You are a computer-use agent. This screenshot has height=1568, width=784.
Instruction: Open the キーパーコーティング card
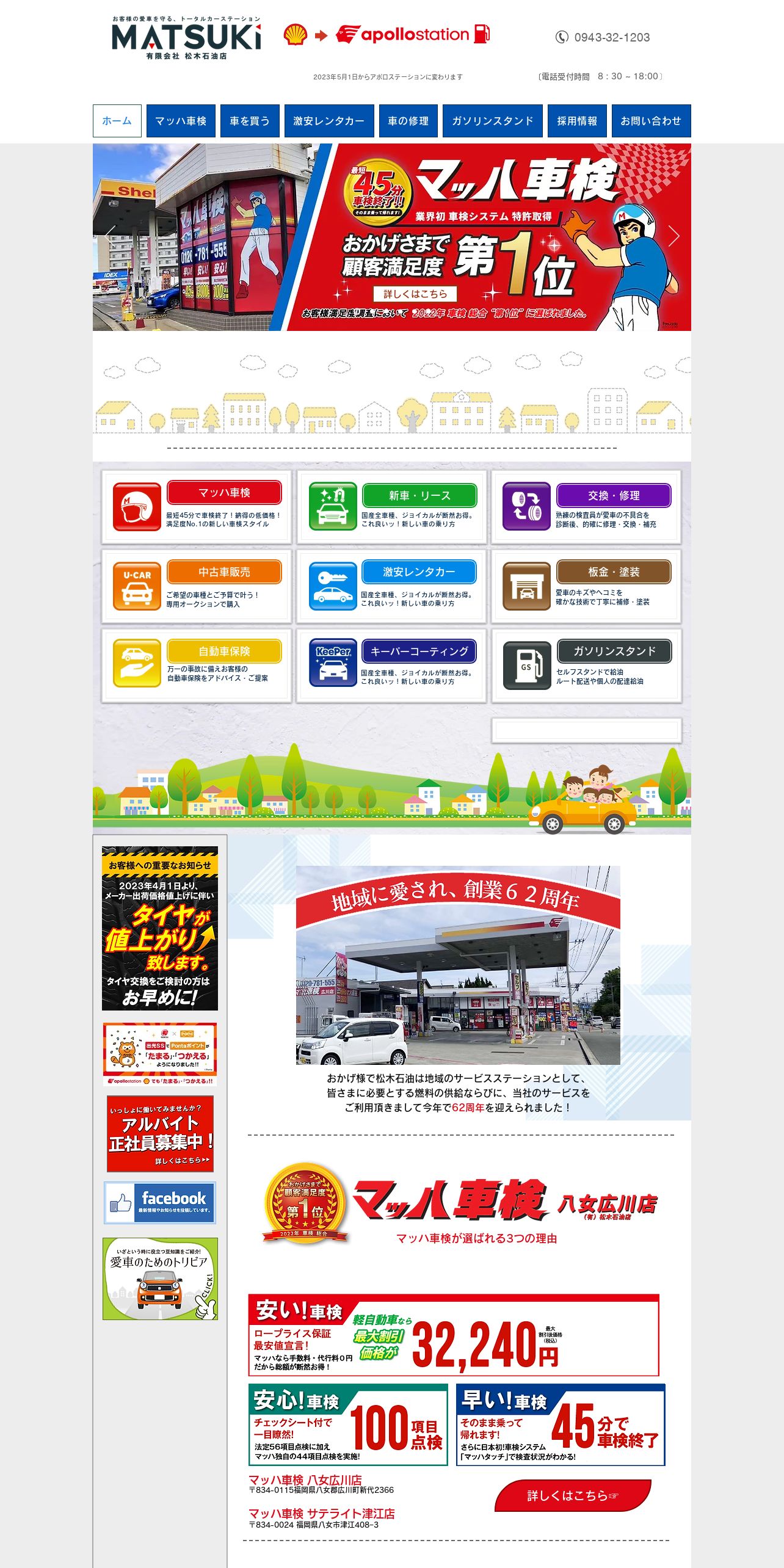[391, 666]
